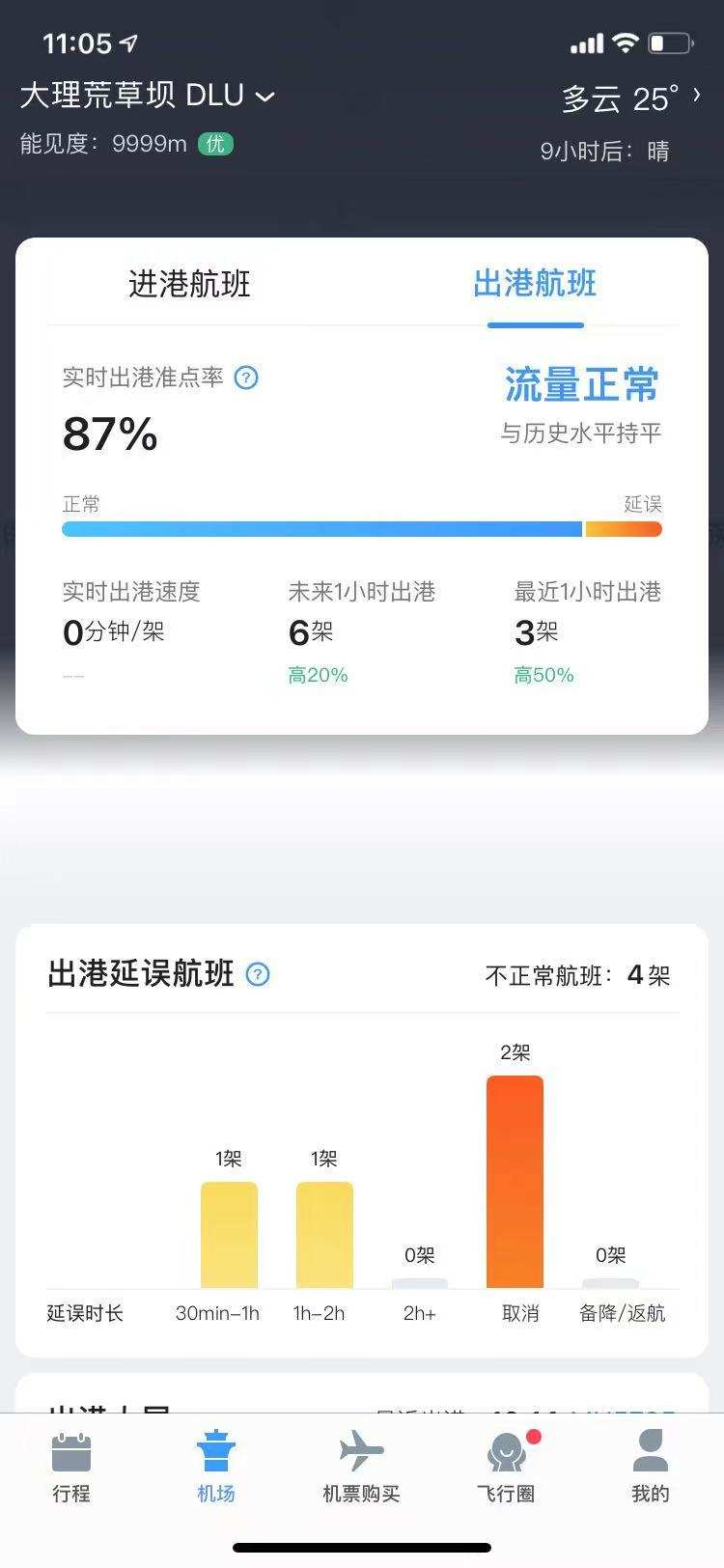Viewport: 724px width, 1568px height.
Task: Open weather details 多云 25°
Action: tap(631, 98)
